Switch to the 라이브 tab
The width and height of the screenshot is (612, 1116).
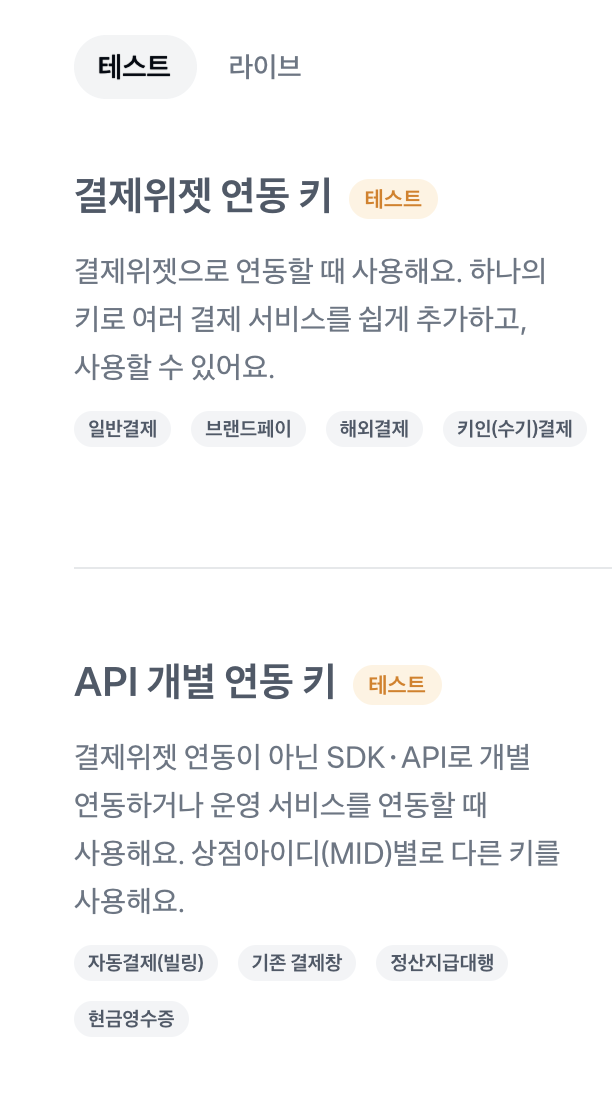(264, 67)
